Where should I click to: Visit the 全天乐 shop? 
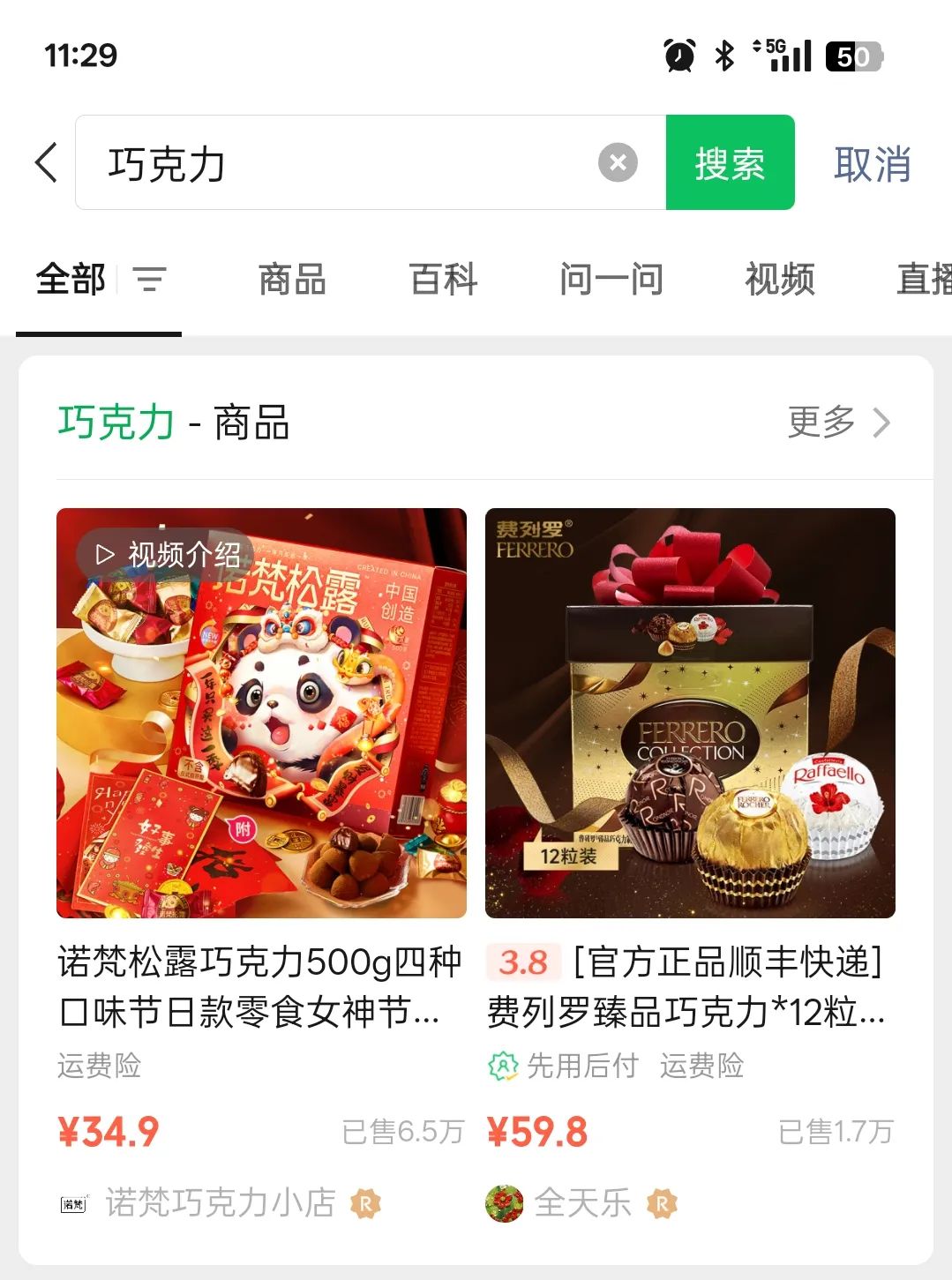tap(581, 1202)
